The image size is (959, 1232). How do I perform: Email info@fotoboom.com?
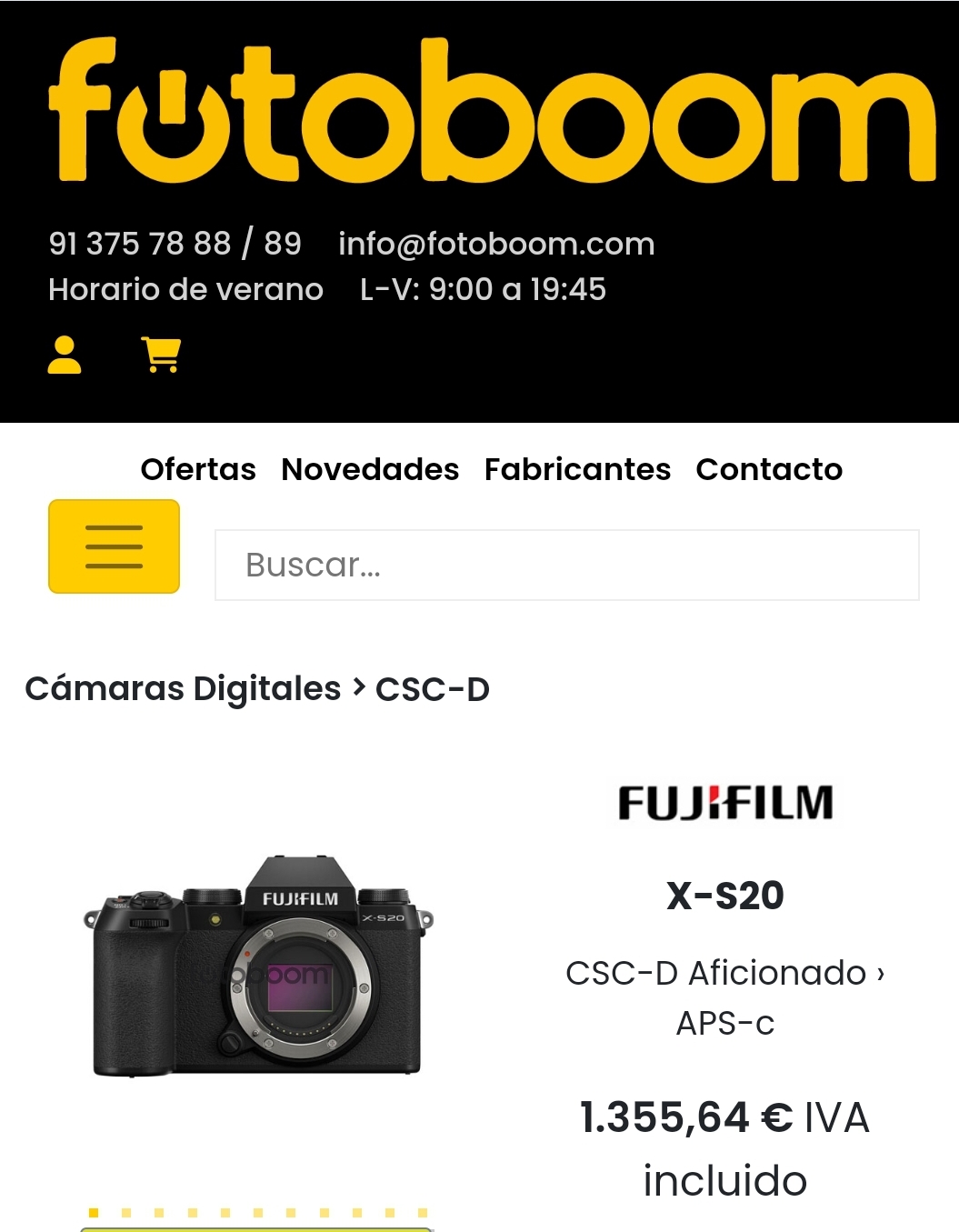pyautogui.click(x=496, y=244)
